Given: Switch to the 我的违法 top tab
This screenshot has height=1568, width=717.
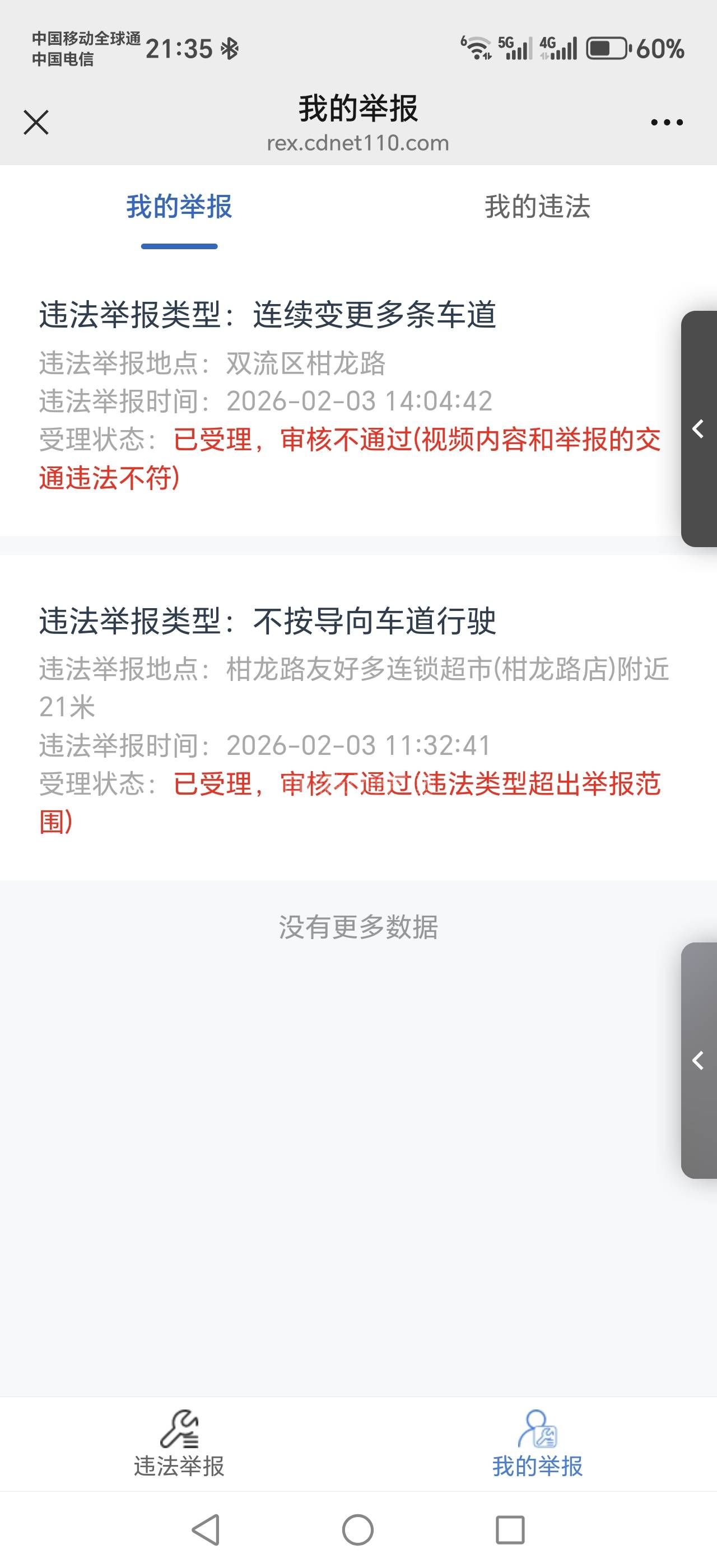Looking at the screenshot, I should [x=537, y=207].
